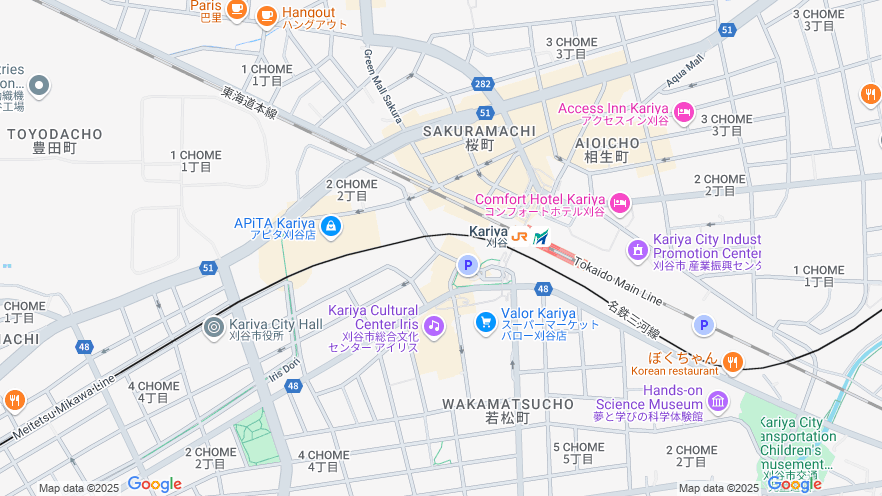Open the Kariya Cultural Center Iris marker
This screenshot has width=882, height=496.
pos(433,326)
